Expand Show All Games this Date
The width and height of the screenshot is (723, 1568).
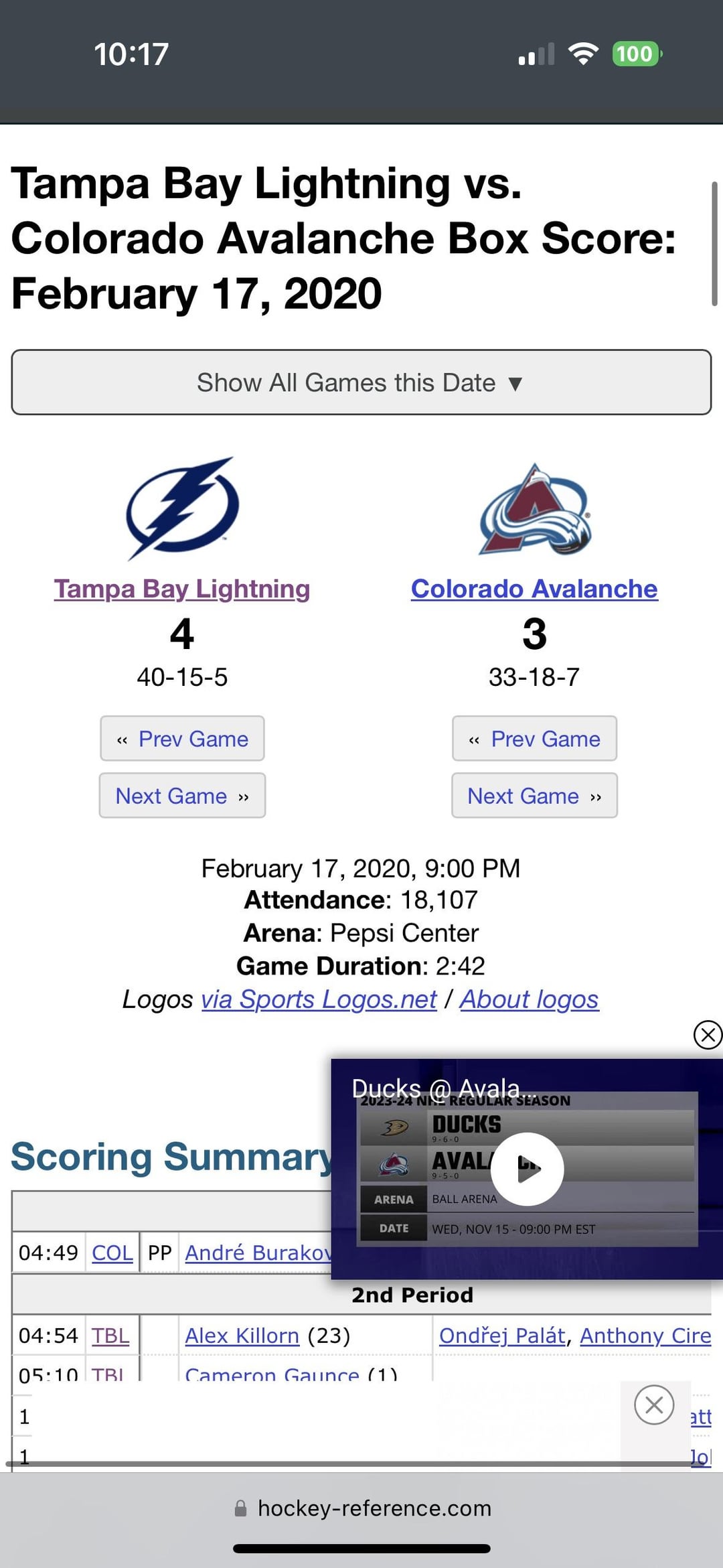pyautogui.click(x=361, y=382)
